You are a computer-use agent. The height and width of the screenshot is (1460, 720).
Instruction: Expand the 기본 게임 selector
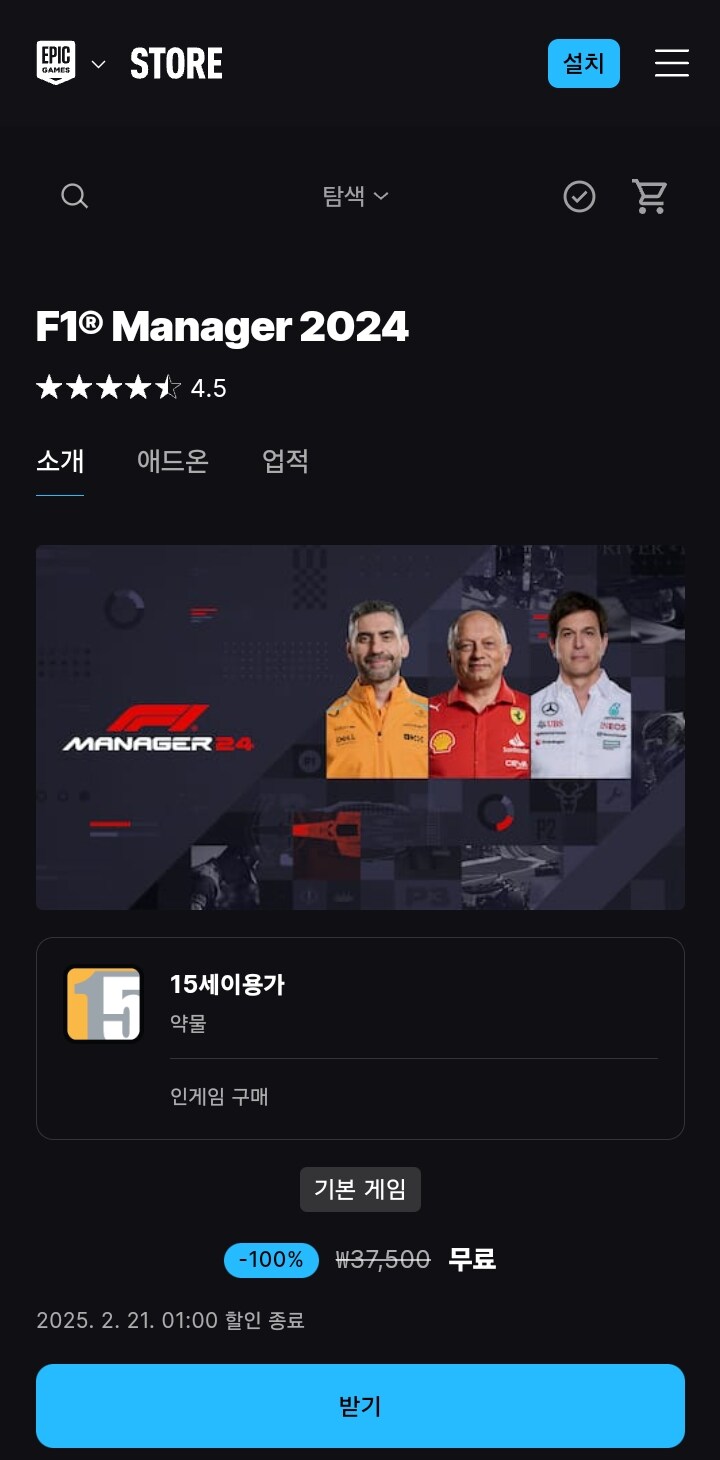360,1189
